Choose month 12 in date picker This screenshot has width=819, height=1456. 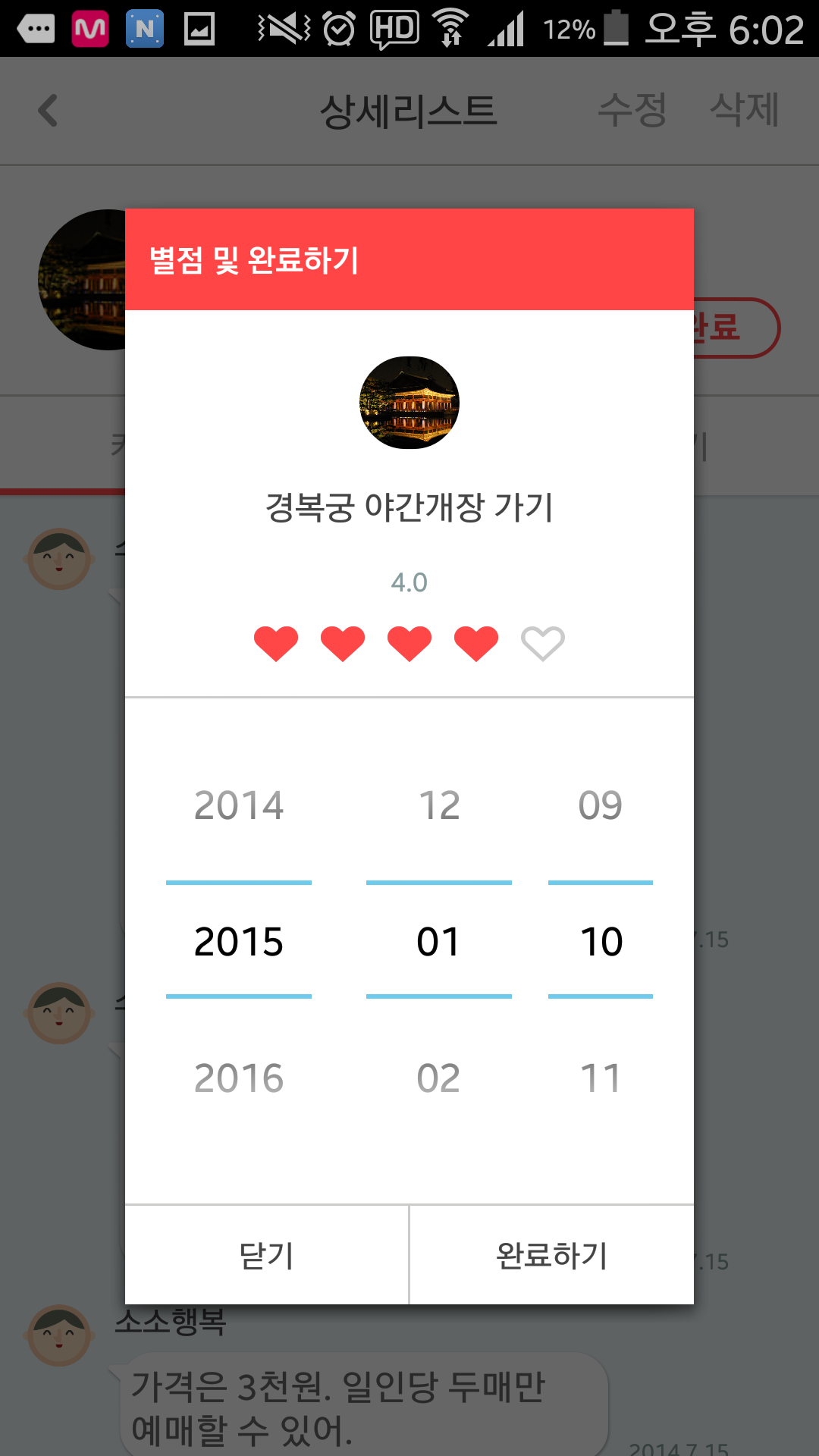(x=439, y=805)
